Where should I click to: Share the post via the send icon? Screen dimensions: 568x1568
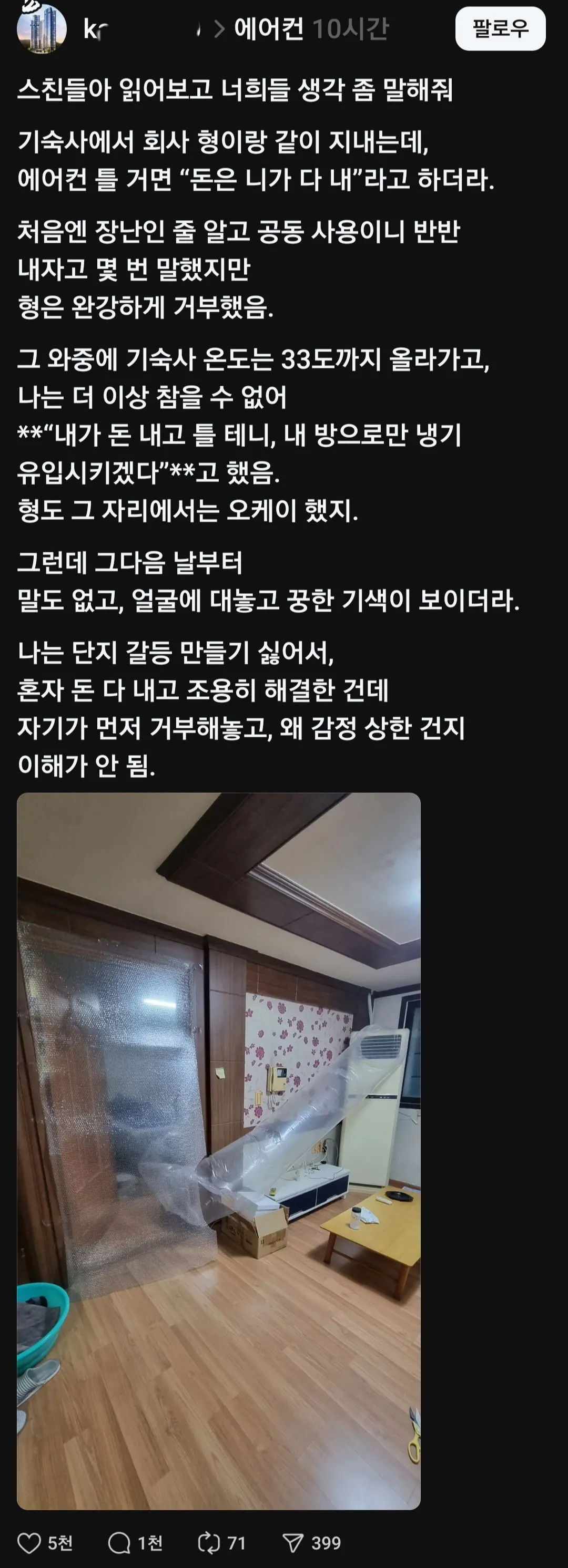[x=294, y=1543]
